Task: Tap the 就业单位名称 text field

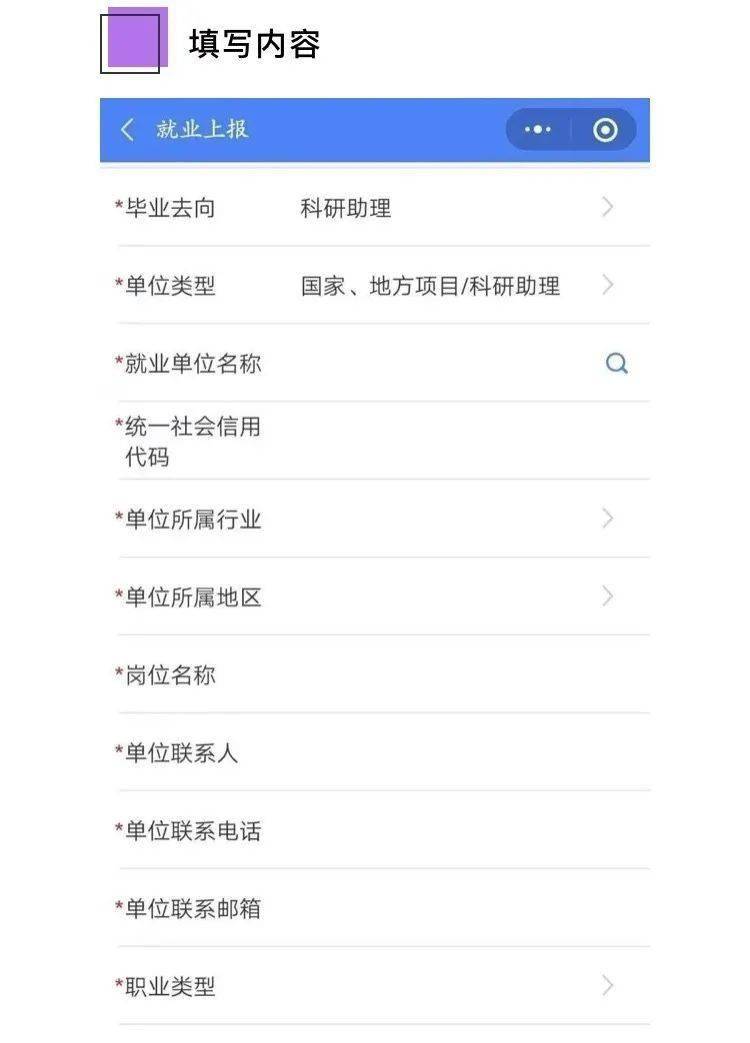Action: pos(420,364)
